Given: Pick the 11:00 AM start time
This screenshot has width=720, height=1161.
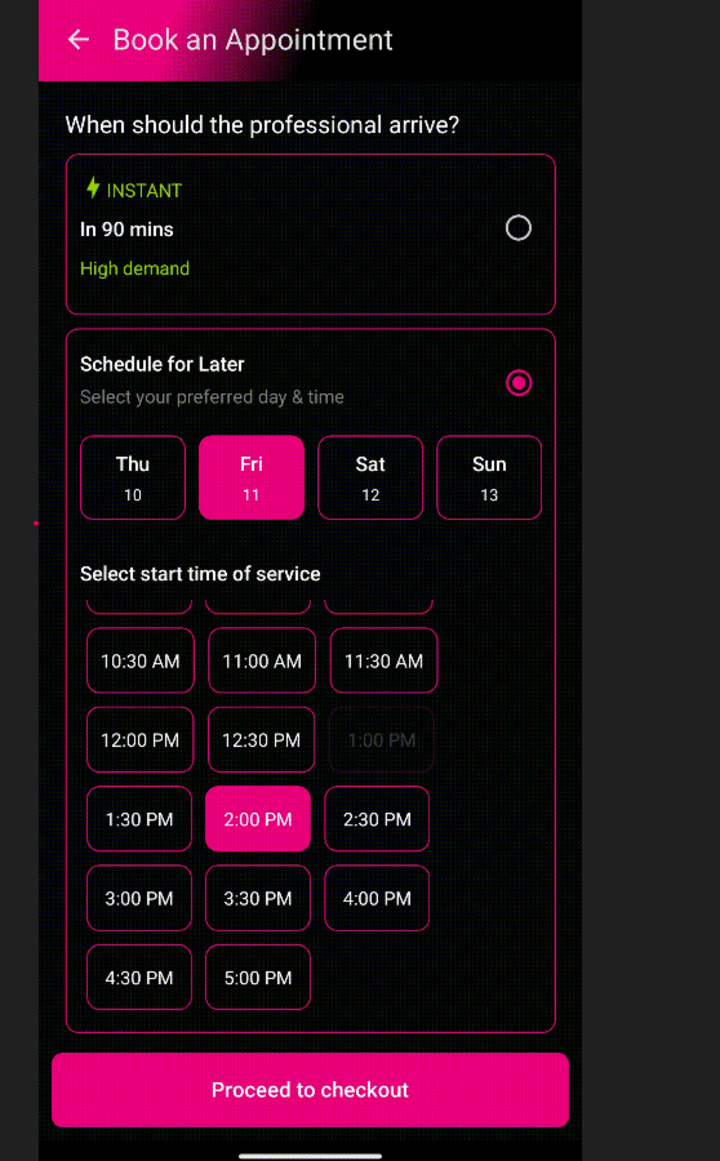Looking at the screenshot, I should pos(262,661).
